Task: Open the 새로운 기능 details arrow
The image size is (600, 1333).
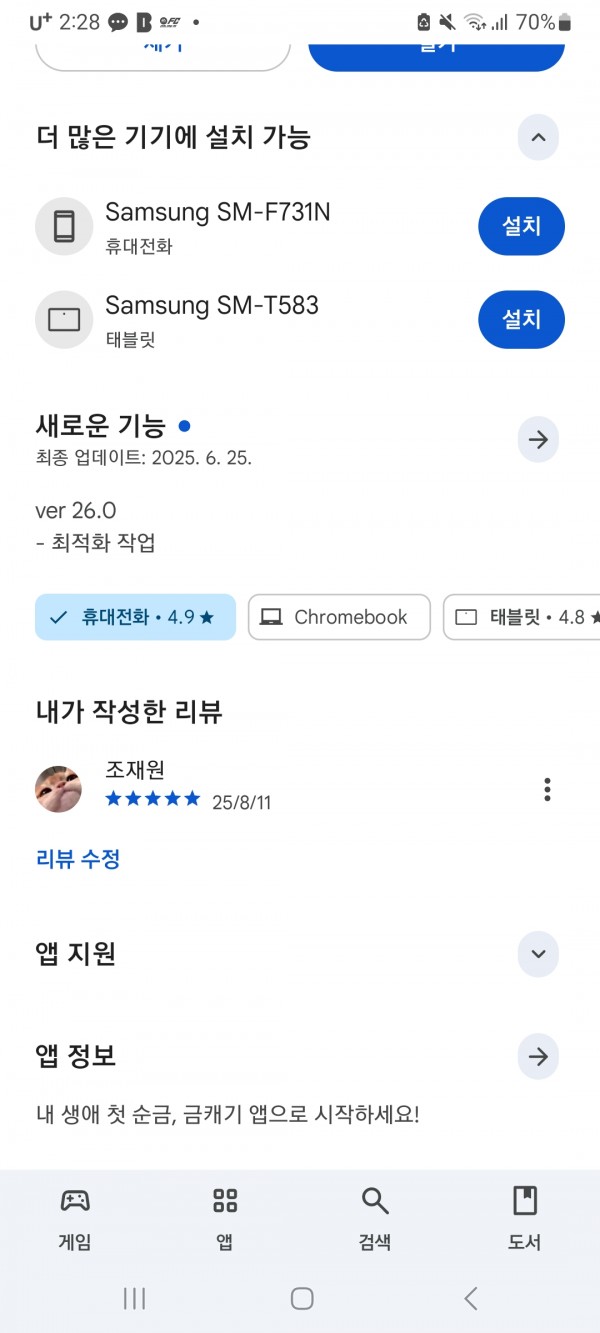Action: tap(538, 439)
